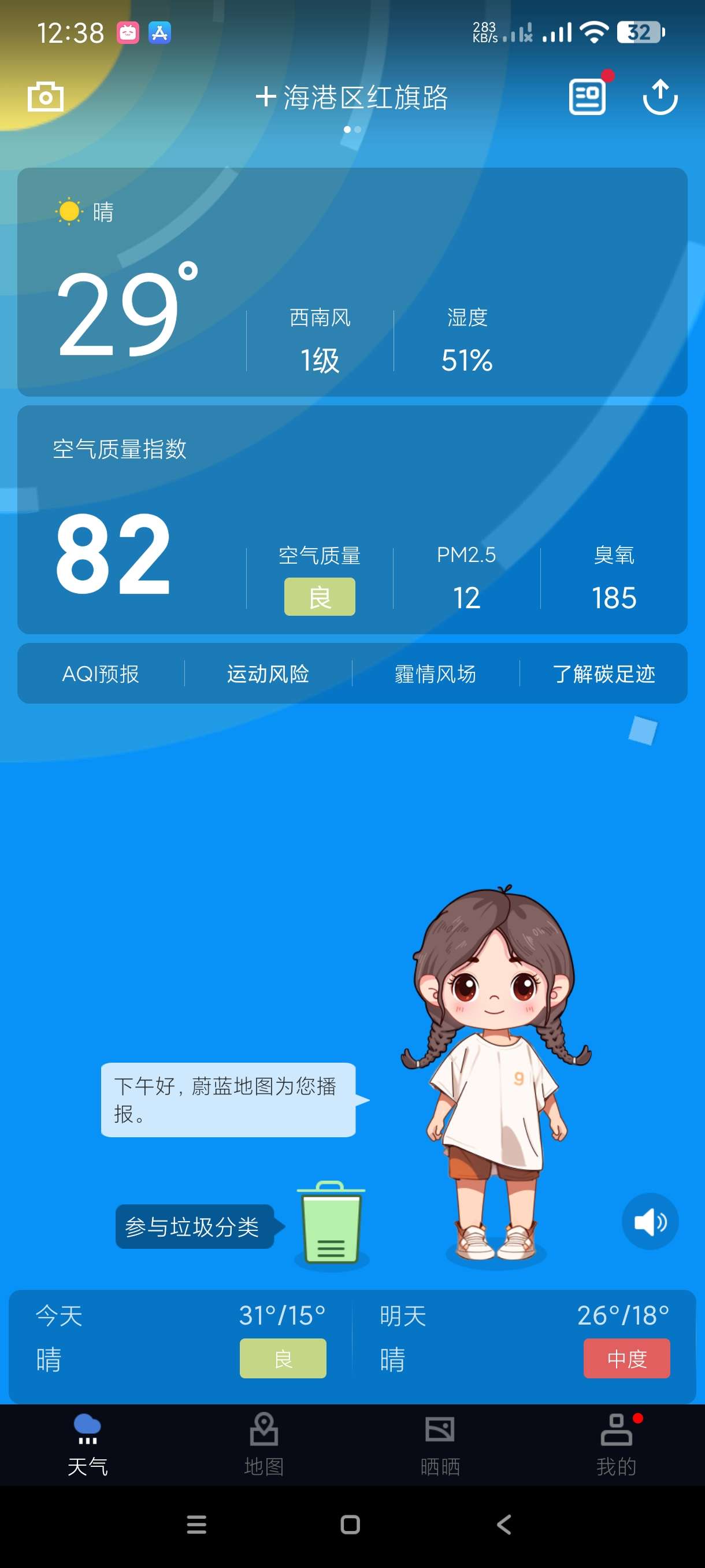Switch to the 我的 tab

[x=616, y=1444]
